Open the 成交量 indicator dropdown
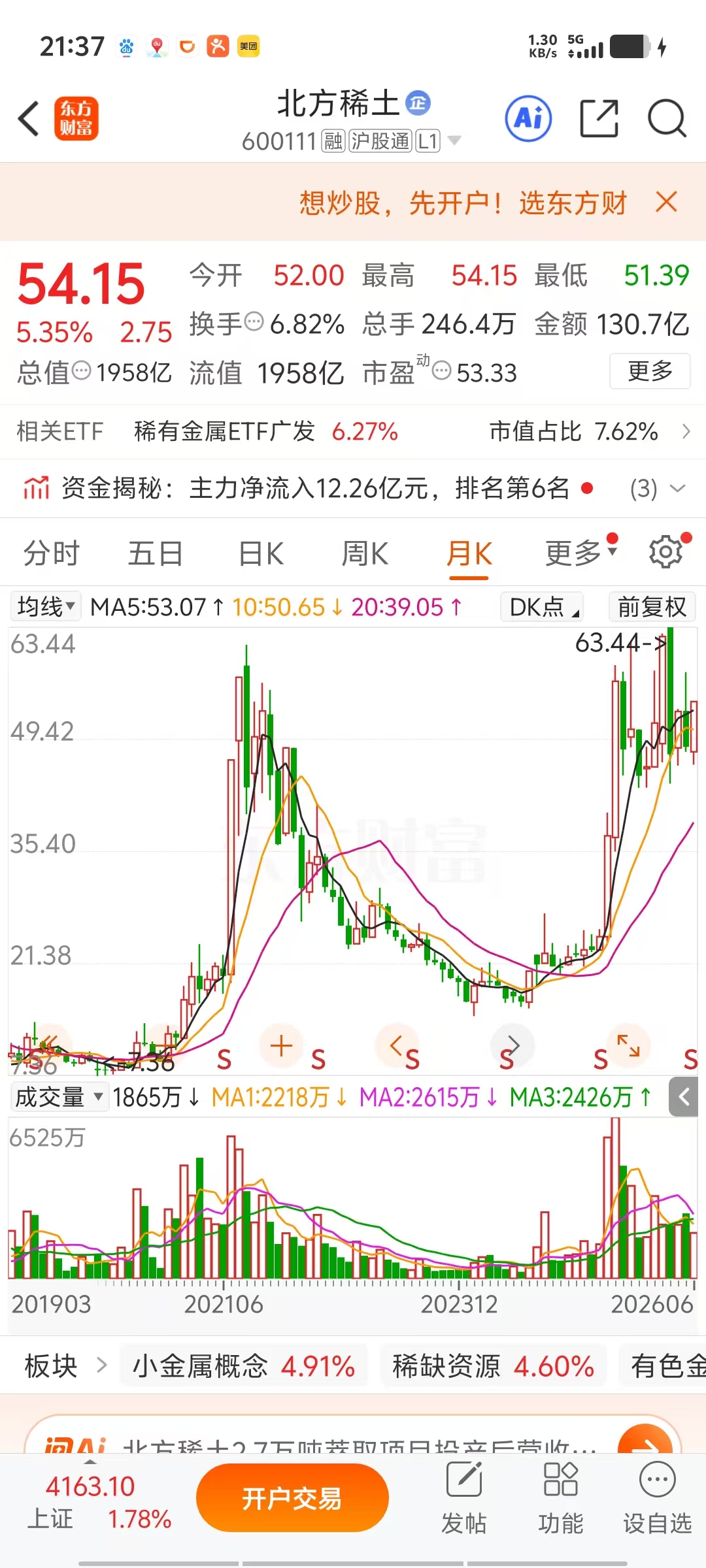706x1568 pixels. (x=58, y=1096)
